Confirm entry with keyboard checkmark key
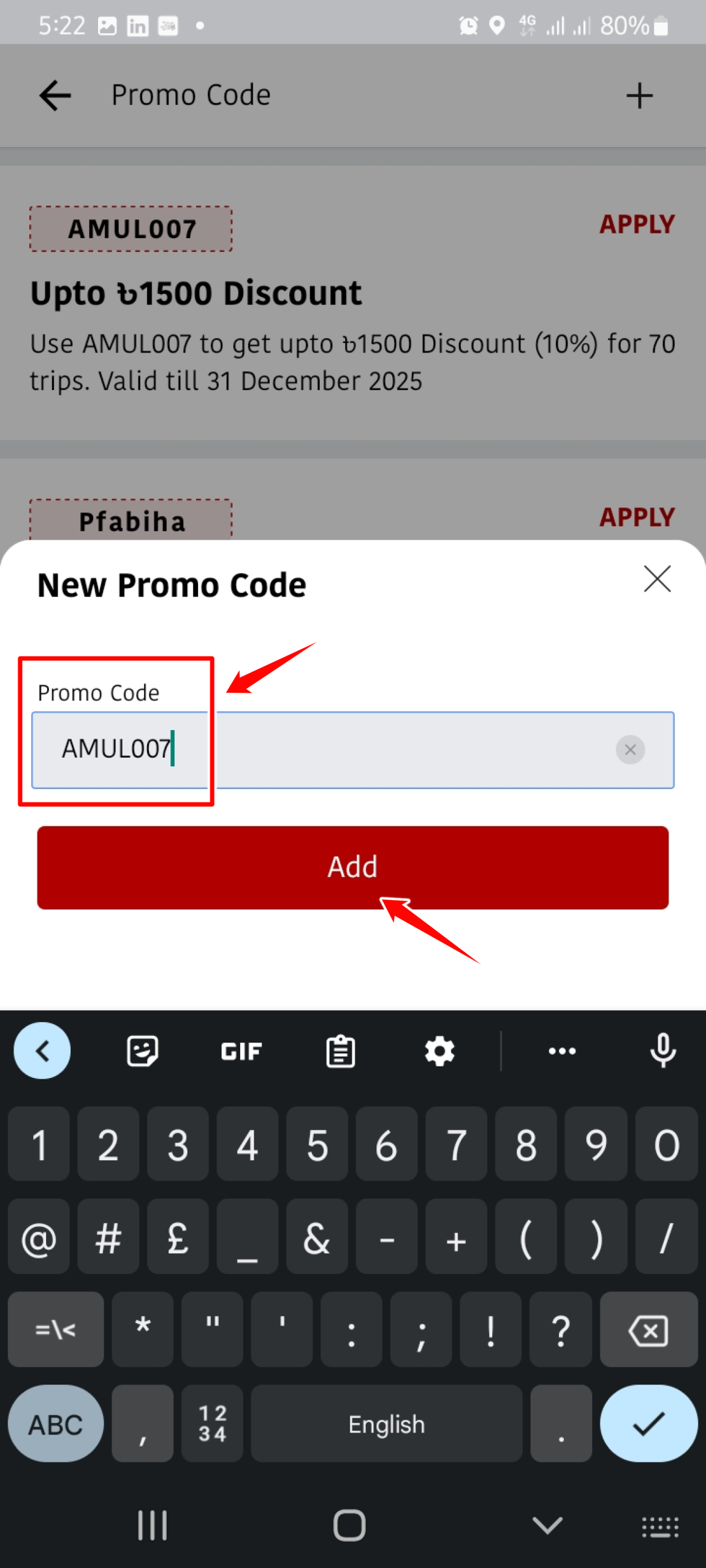 click(648, 1424)
